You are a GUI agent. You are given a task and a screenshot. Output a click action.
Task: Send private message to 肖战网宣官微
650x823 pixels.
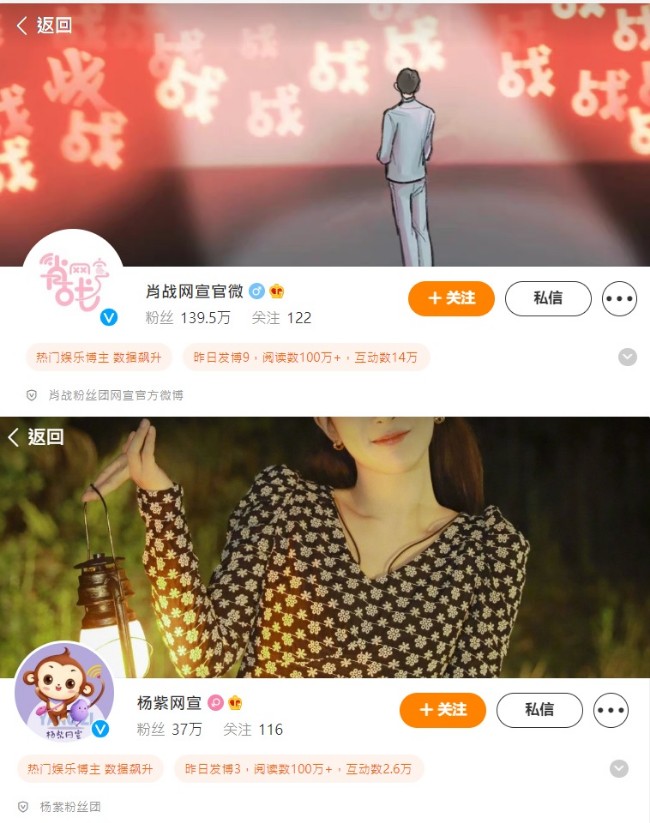(547, 298)
